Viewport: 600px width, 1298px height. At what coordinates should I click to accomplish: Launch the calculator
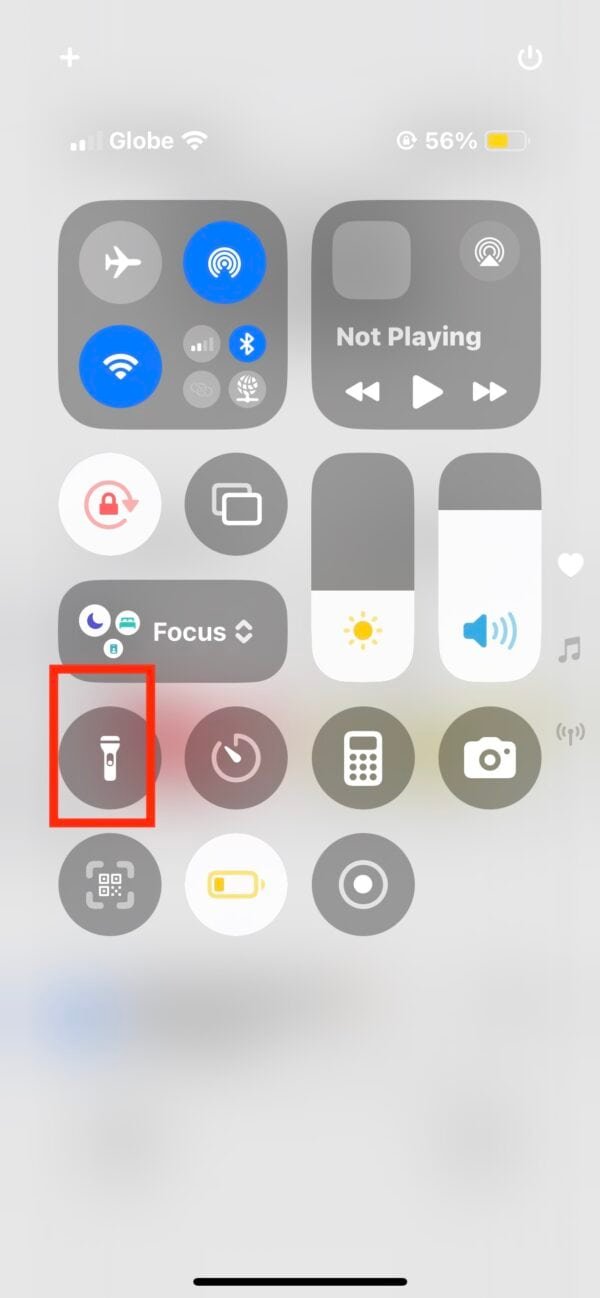[x=363, y=759]
